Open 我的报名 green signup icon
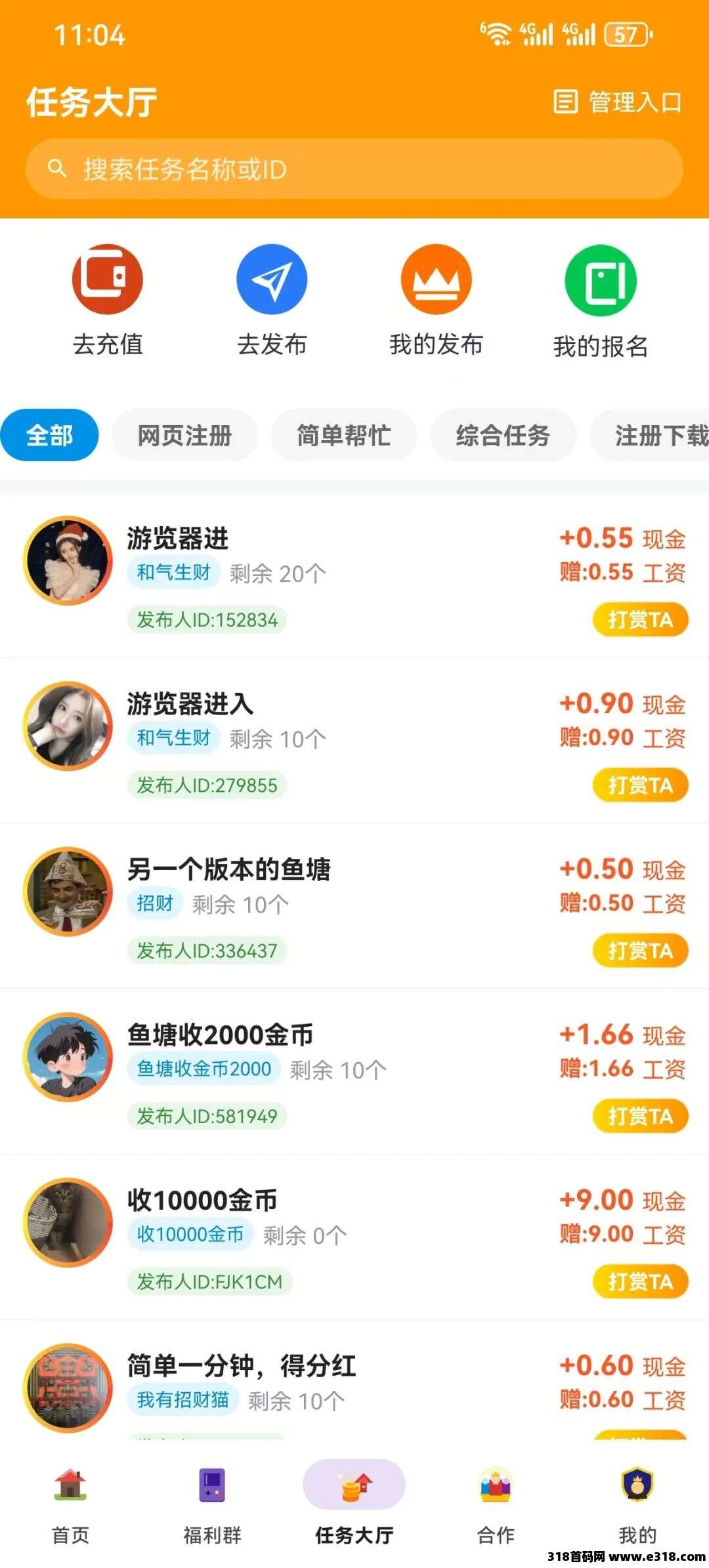Image resolution: width=709 pixels, height=1568 pixels. click(x=599, y=278)
